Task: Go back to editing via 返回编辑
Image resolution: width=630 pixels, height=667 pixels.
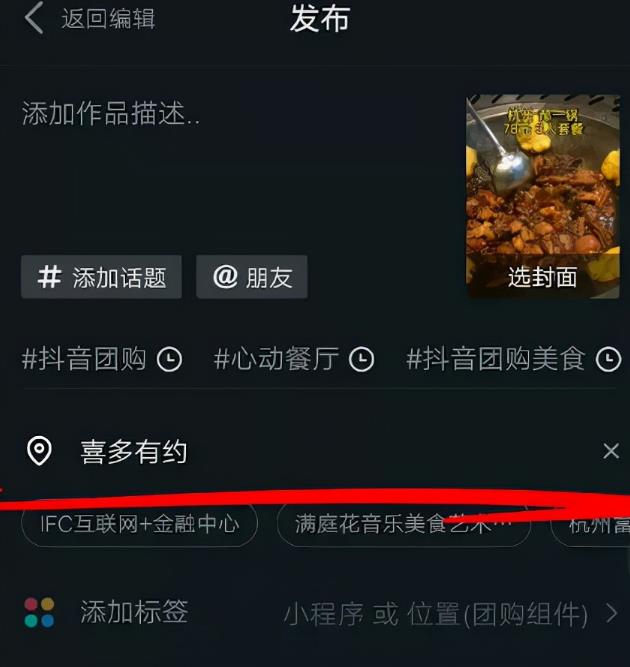Action: pyautogui.click(x=90, y=19)
